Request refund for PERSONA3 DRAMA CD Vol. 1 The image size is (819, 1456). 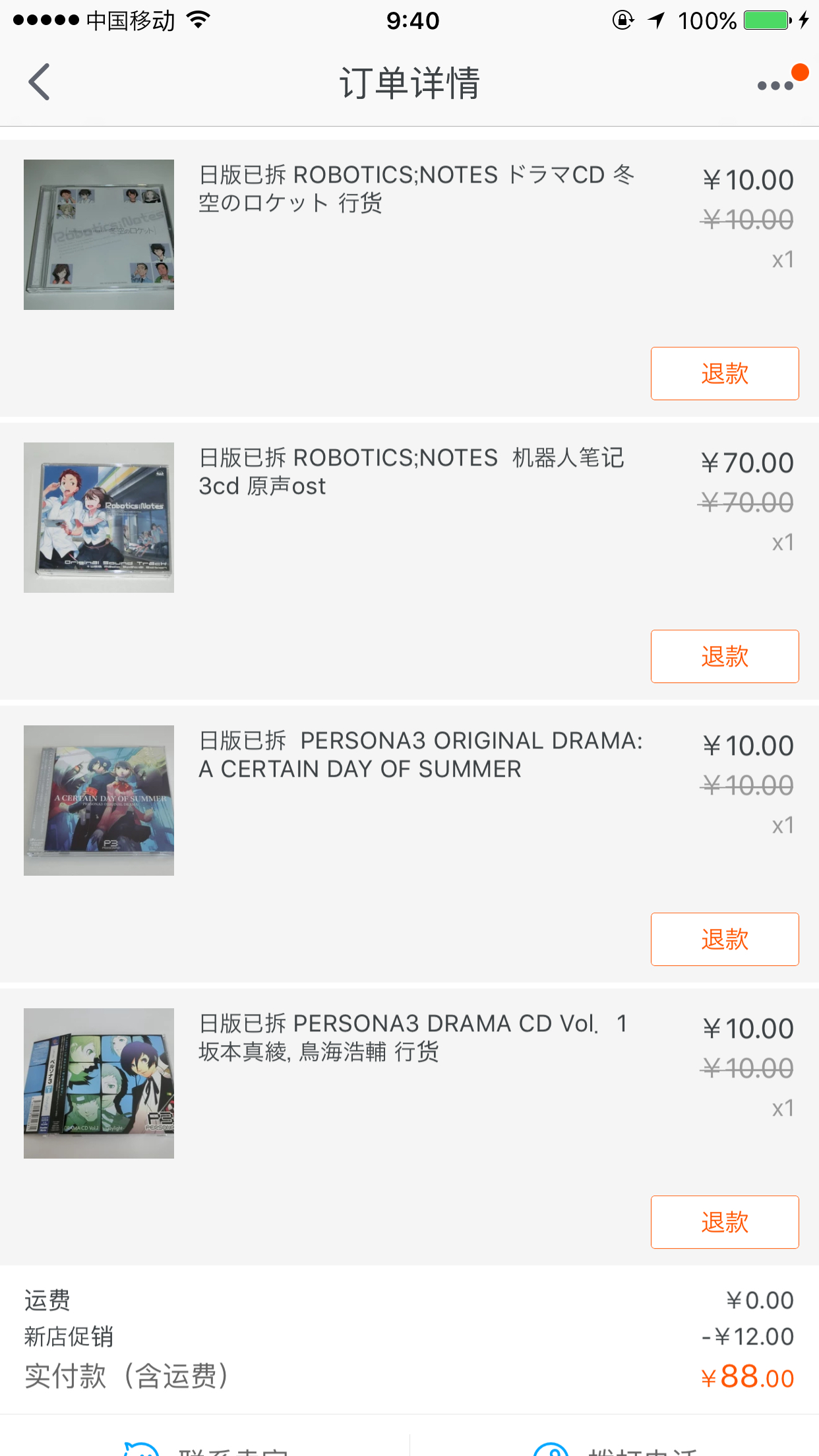[725, 1222]
